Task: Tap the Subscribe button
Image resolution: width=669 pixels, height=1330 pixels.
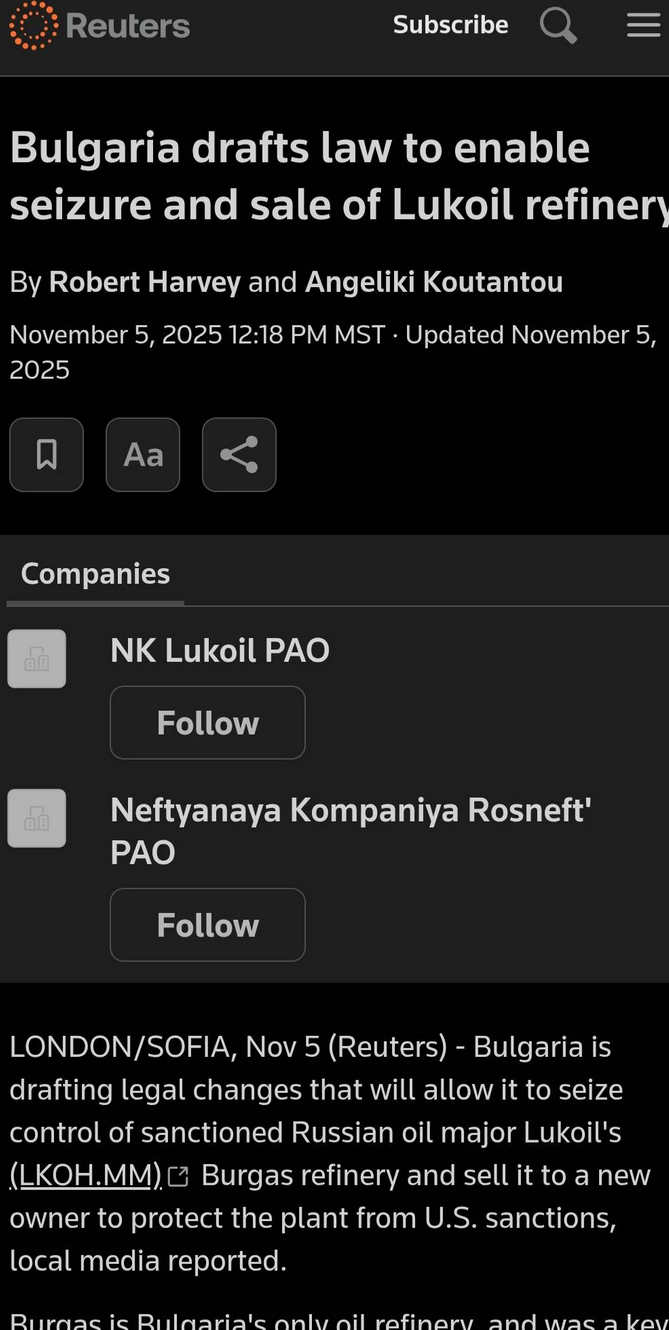Action: tap(450, 25)
